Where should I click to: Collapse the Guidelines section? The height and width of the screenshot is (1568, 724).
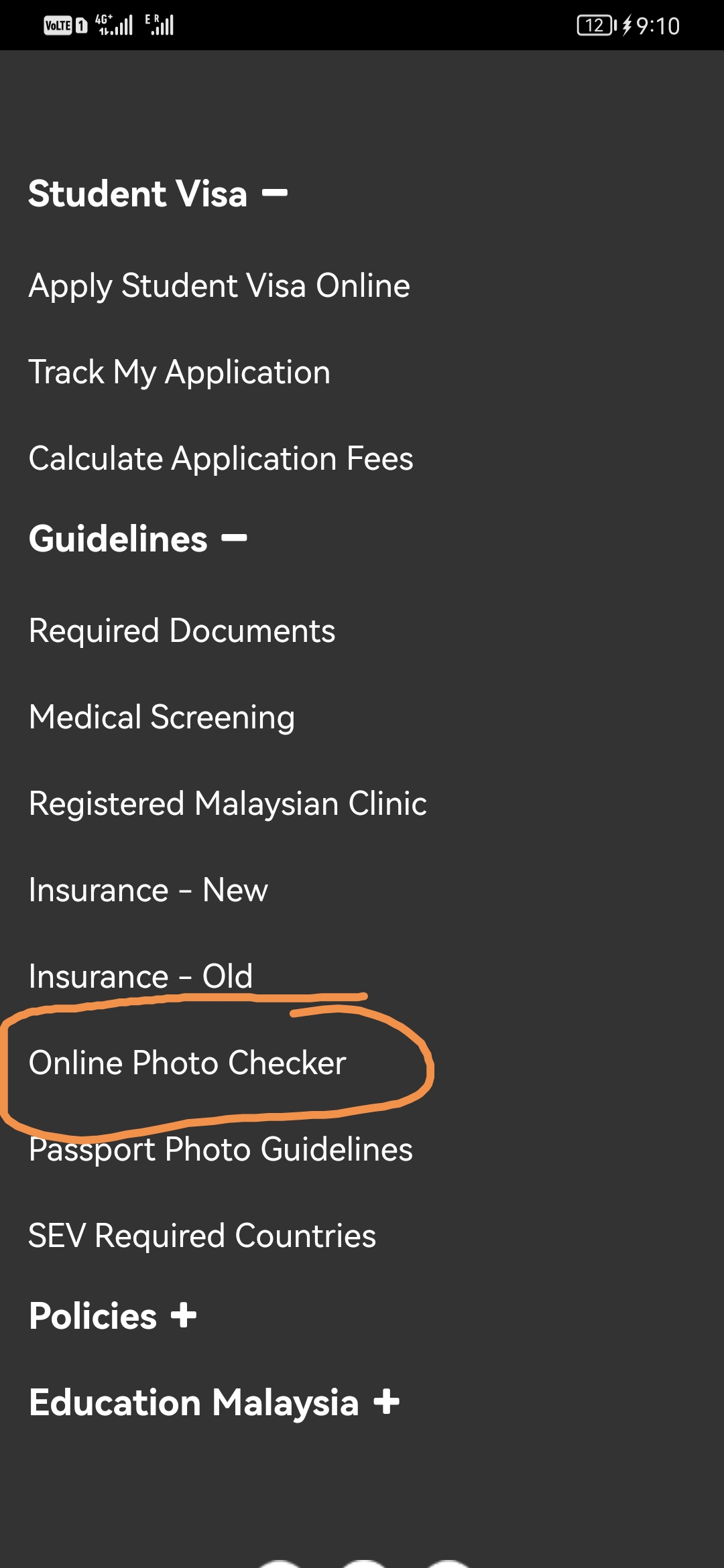point(137,539)
